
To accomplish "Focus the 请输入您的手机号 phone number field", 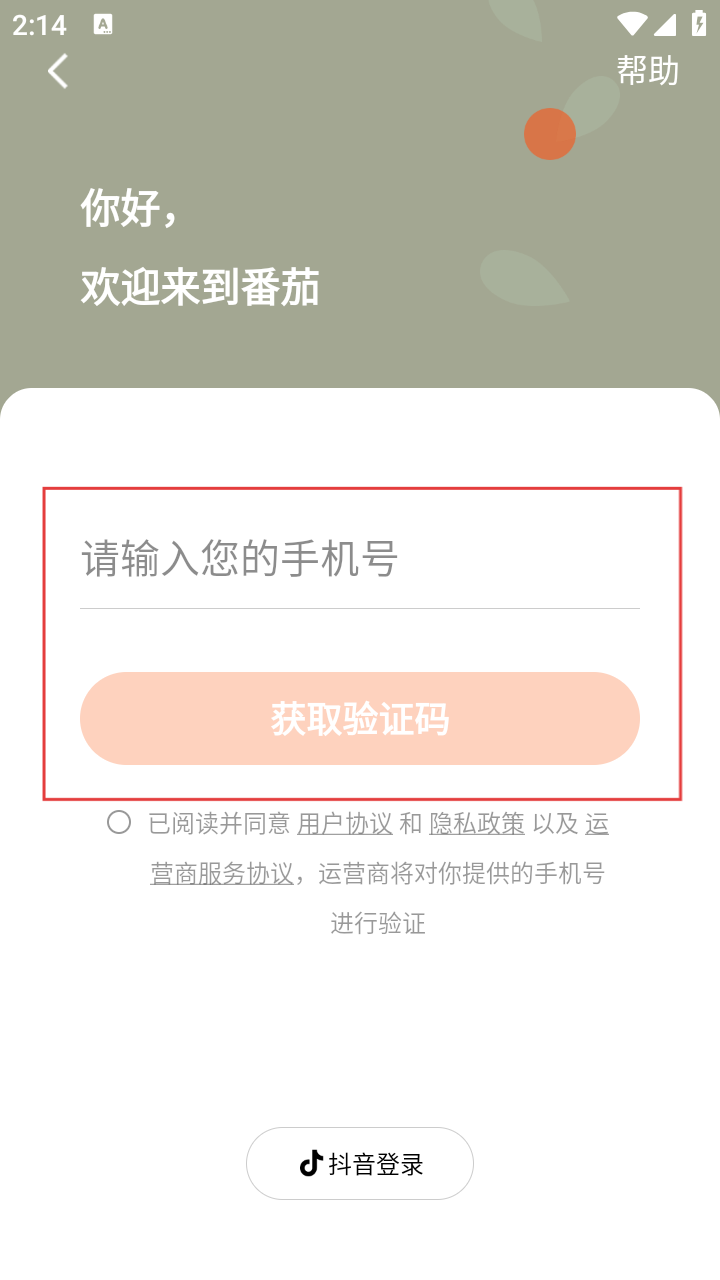I will 360,559.
